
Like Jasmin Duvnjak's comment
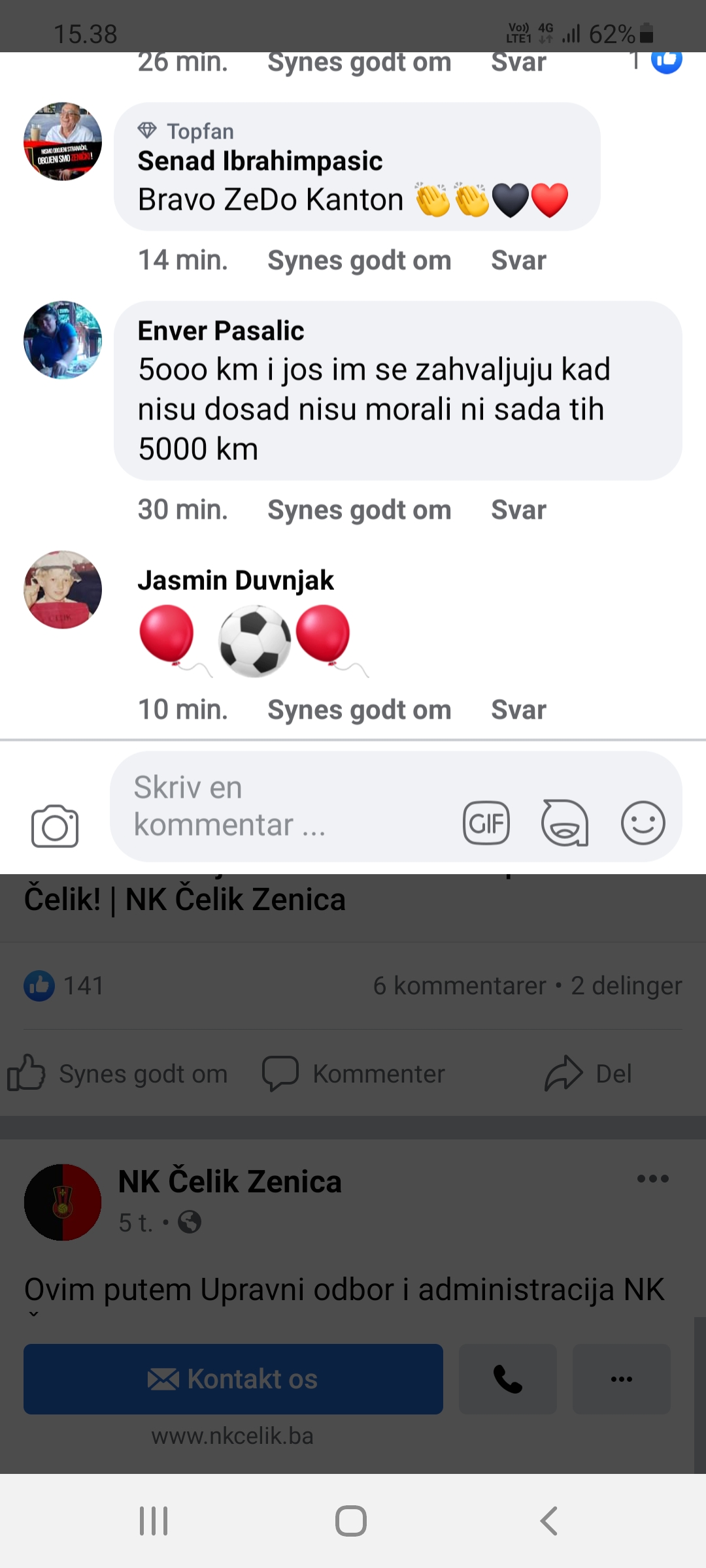(359, 710)
